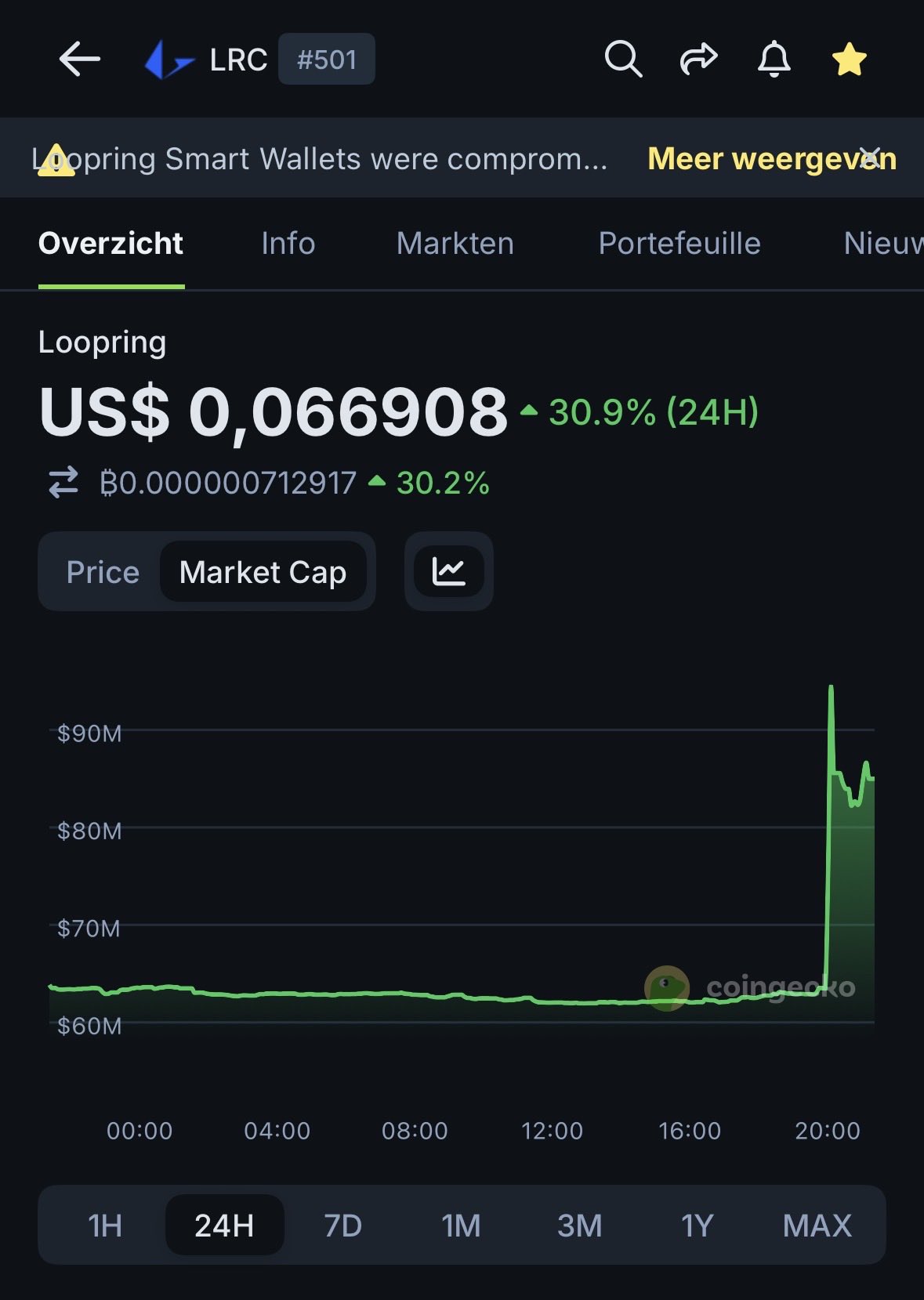Show the MAX chart history
Image resolution: width=924 pixels, height=1300 pixels.
tap(817, 1225)
